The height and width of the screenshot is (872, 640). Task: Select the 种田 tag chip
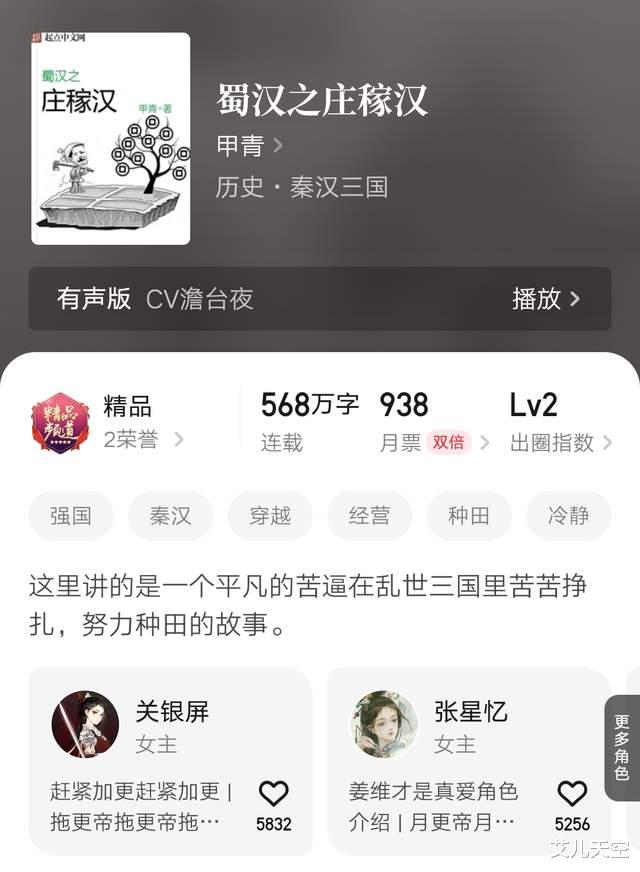[x=469, y=516]
